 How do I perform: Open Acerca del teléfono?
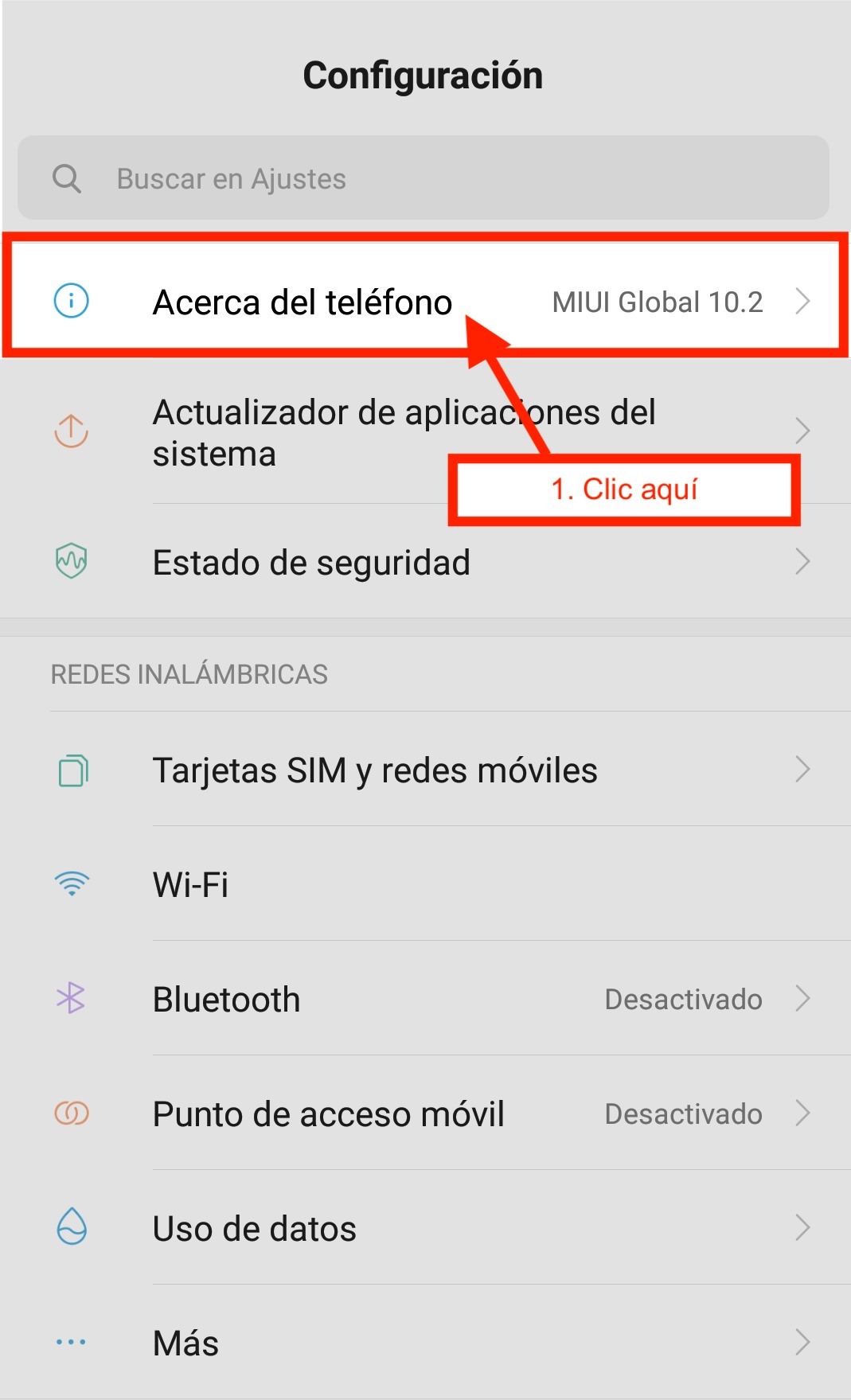coord(303,302)
